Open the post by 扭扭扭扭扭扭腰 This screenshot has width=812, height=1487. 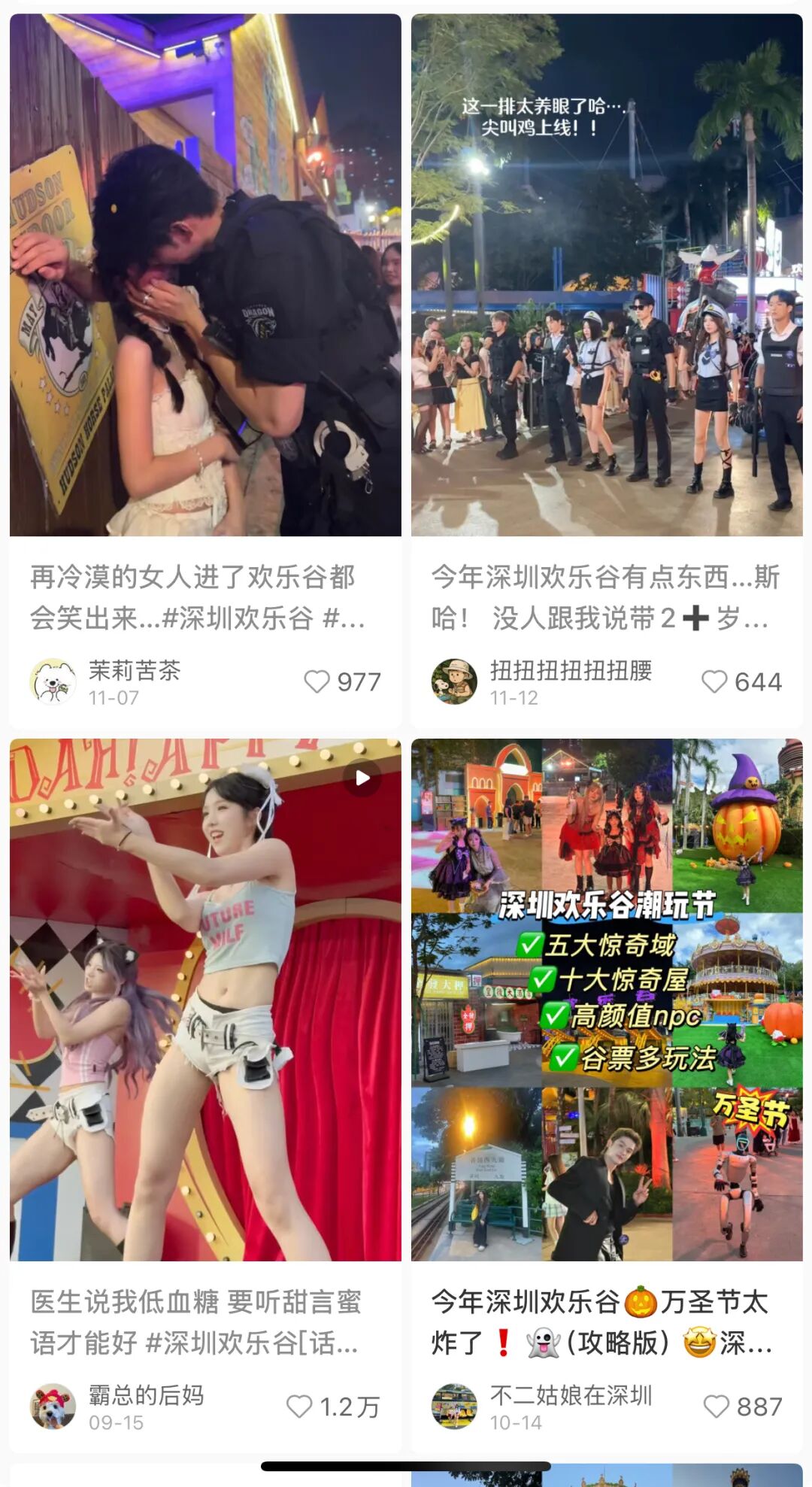click(x=606, y=275)
